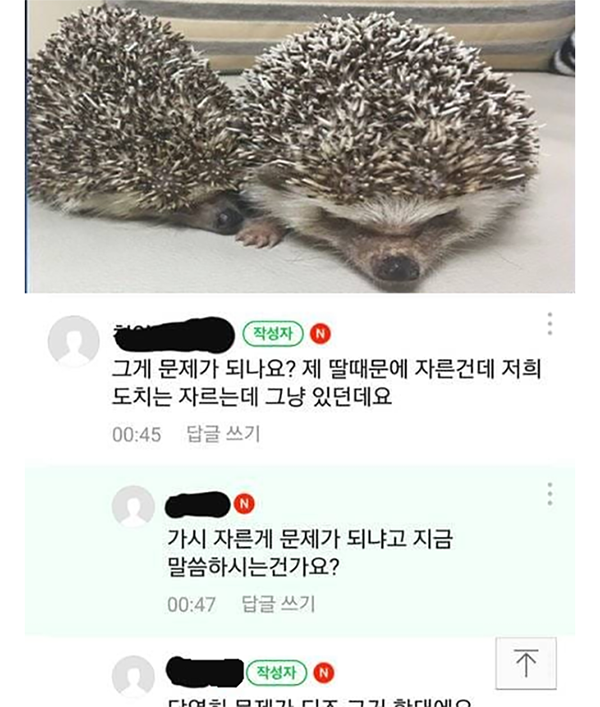Tap 답글 쓰기 under the 00:45 comment

click(x=223, y=434)
